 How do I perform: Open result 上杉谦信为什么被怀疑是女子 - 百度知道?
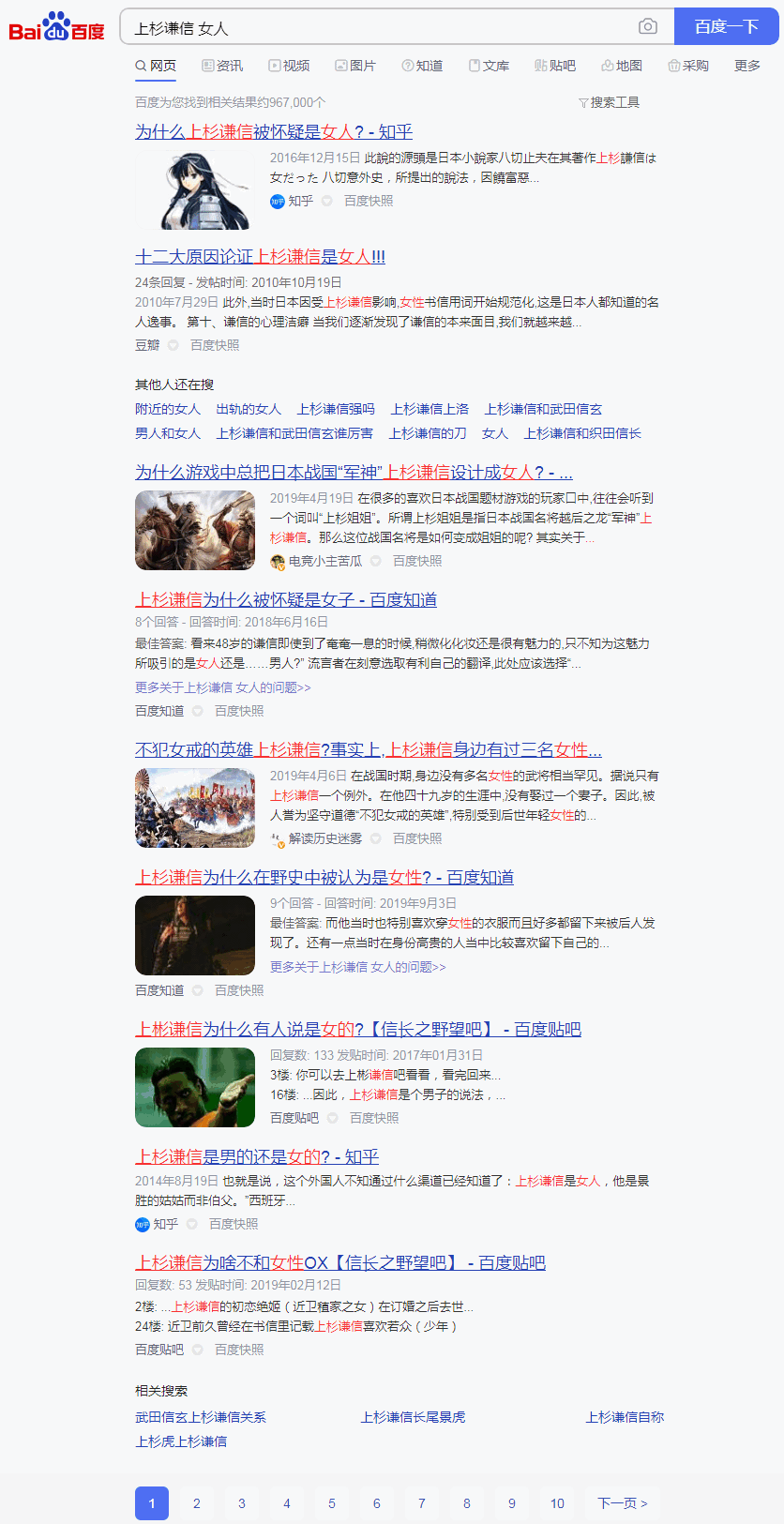[x=286, y=599]
